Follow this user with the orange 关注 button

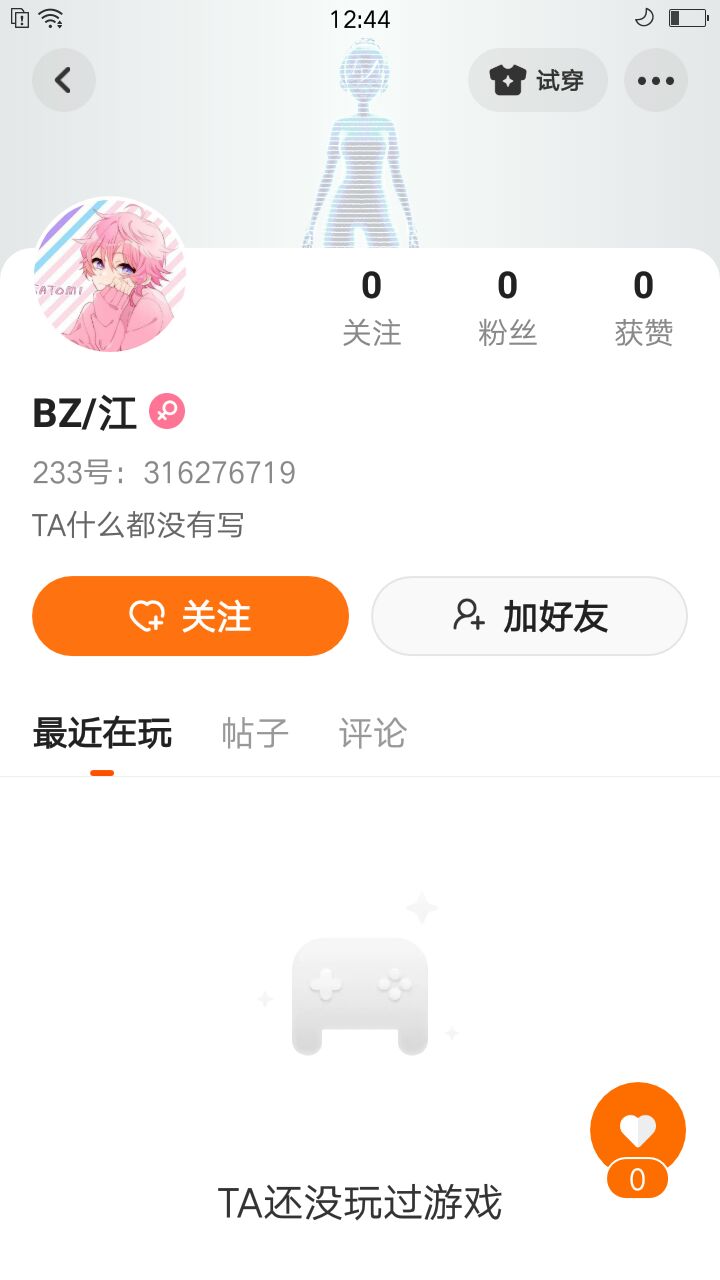click(x=190, y=616)
